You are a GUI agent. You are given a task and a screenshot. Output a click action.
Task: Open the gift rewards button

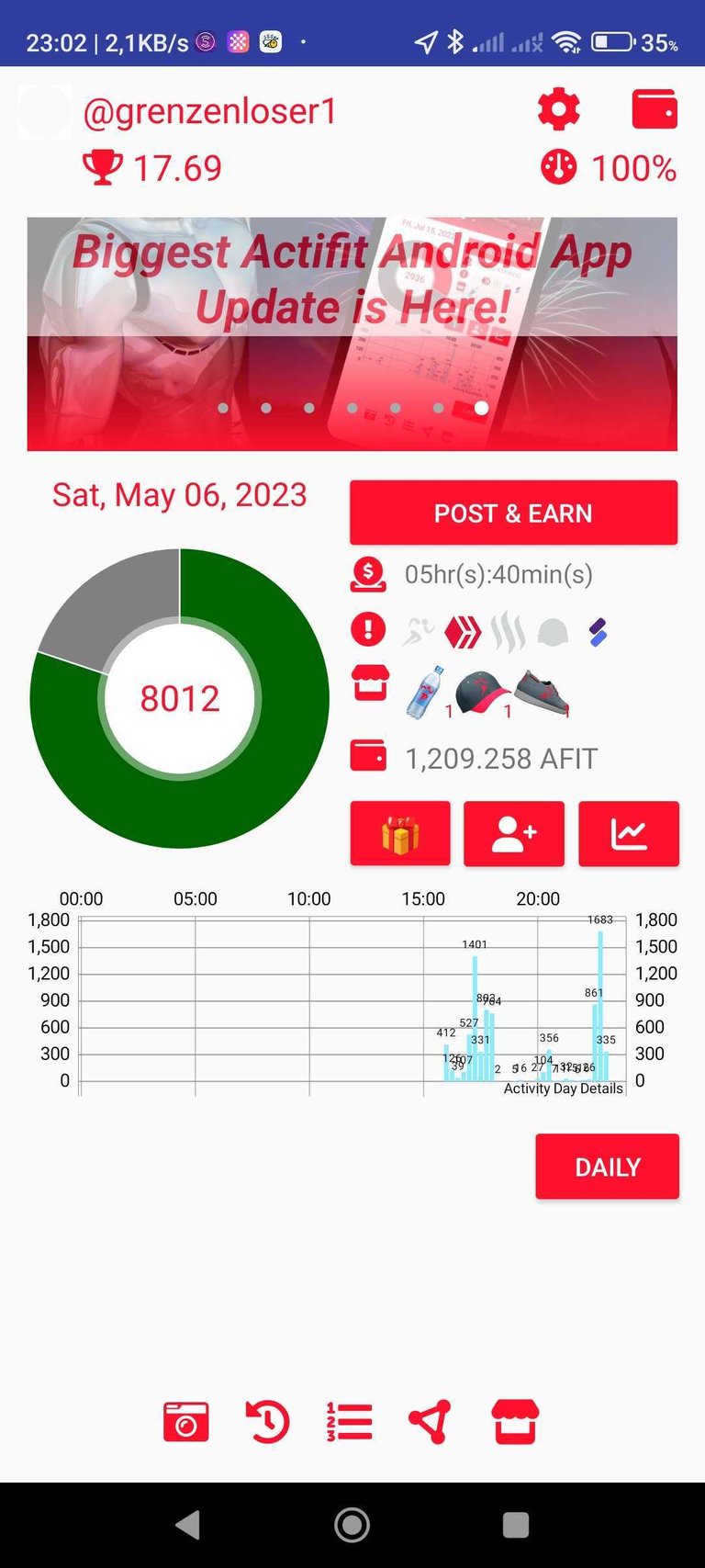point(400,834)
